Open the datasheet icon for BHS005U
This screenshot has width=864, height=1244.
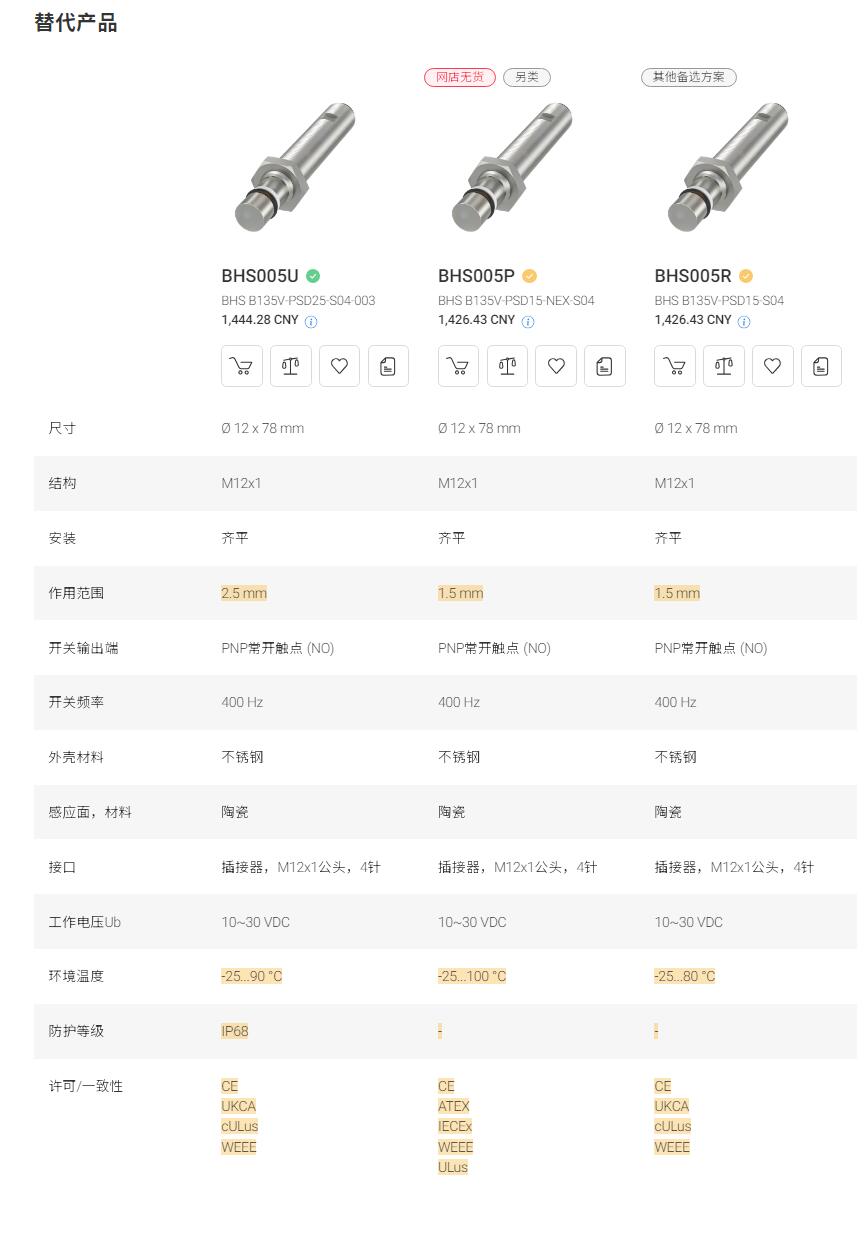click(388, 366)
